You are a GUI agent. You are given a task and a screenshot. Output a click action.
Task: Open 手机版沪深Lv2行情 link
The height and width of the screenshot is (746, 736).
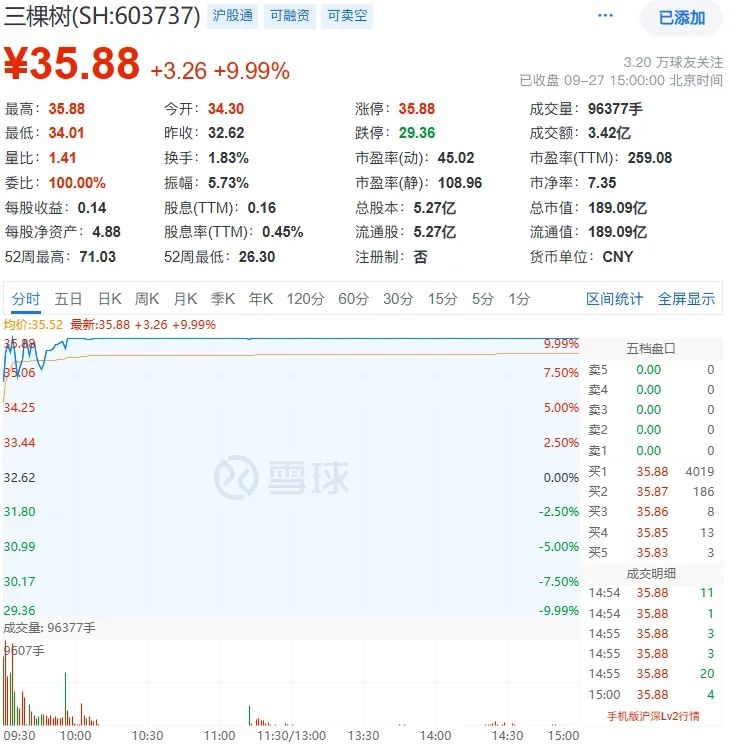[653, 716]
